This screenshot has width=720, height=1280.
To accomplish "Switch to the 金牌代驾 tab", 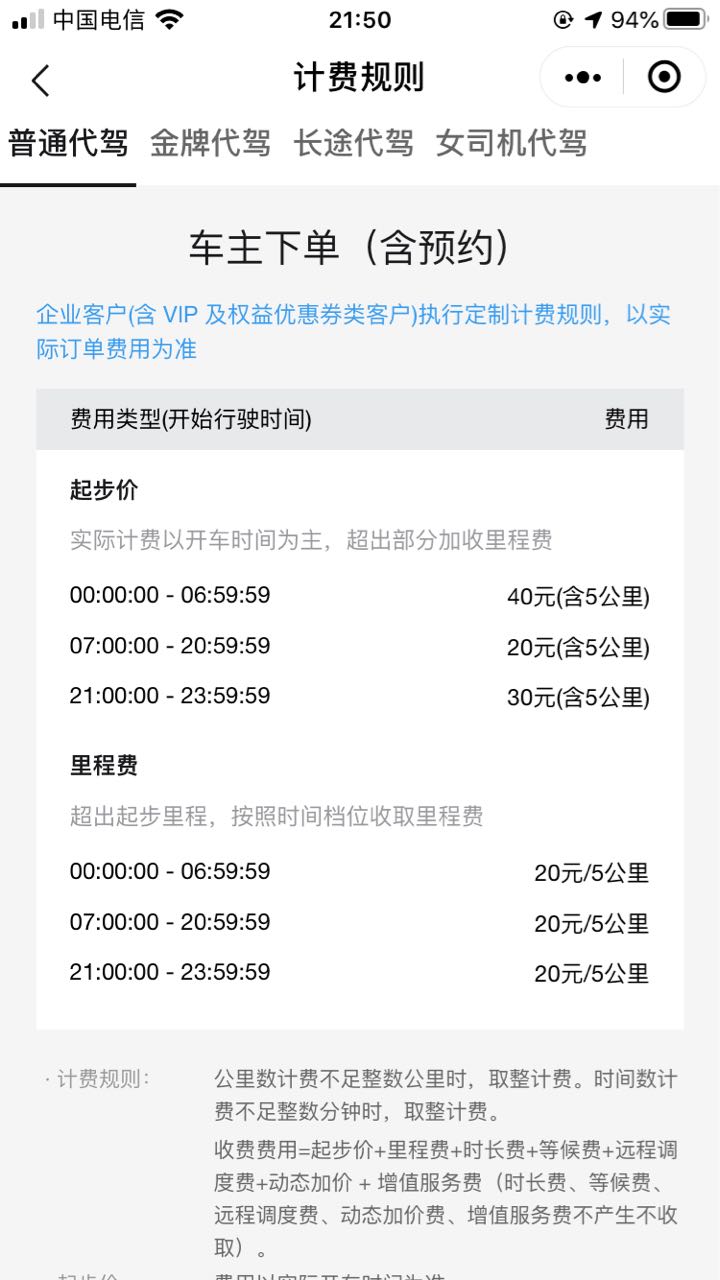I will tap(210, 144).
